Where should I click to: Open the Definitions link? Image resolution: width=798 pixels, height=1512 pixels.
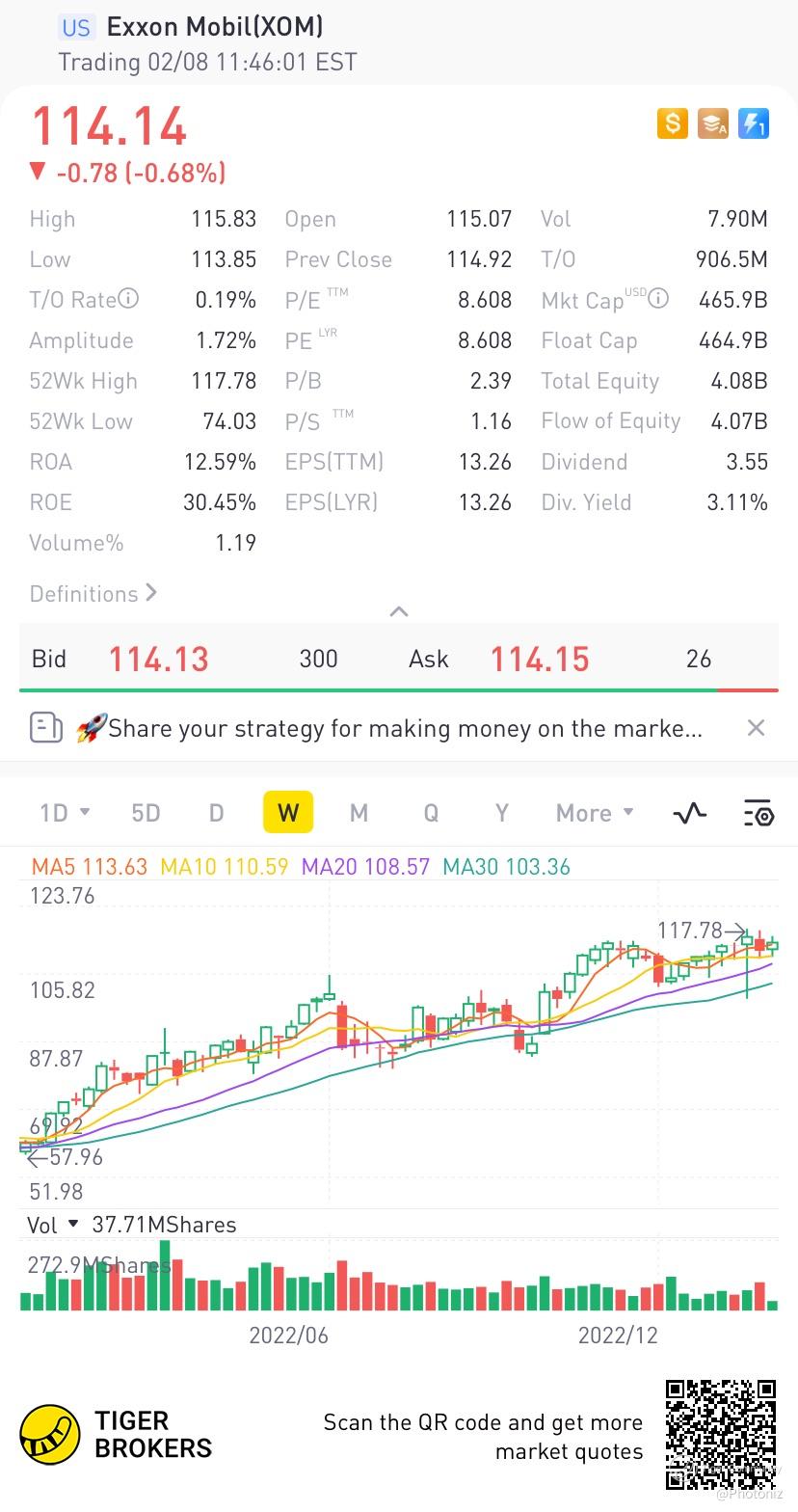(x=93, y=593)
